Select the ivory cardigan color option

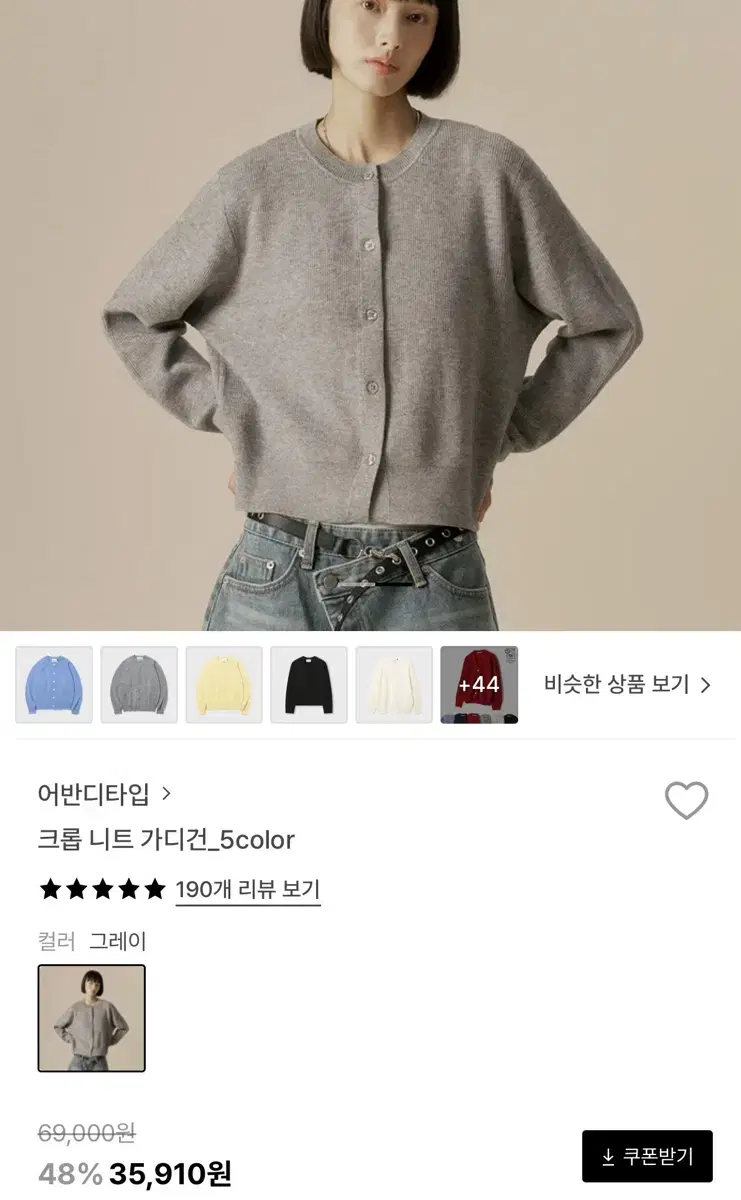(x=393, y=683)
